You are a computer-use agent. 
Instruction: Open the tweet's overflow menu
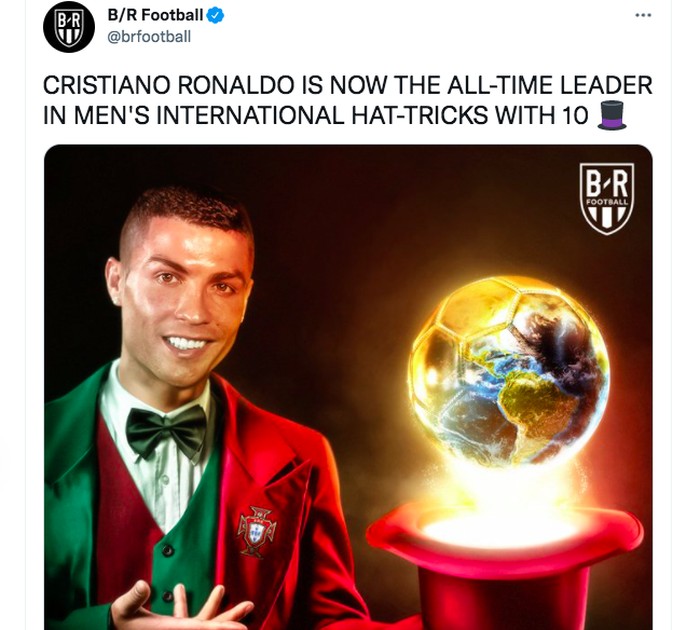pos(643,17)
